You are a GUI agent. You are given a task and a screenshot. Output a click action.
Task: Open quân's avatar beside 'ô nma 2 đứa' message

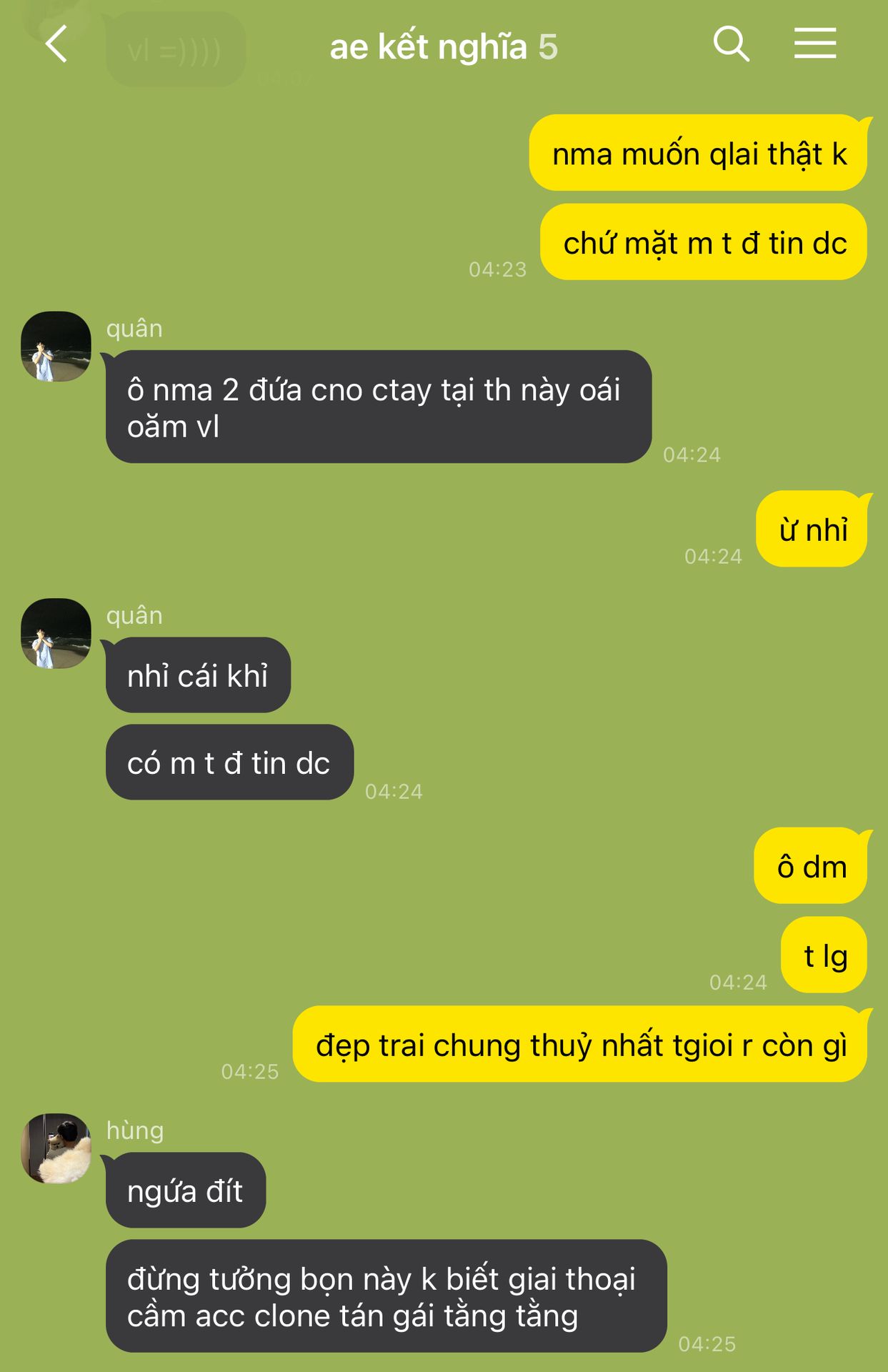[56, 347]
